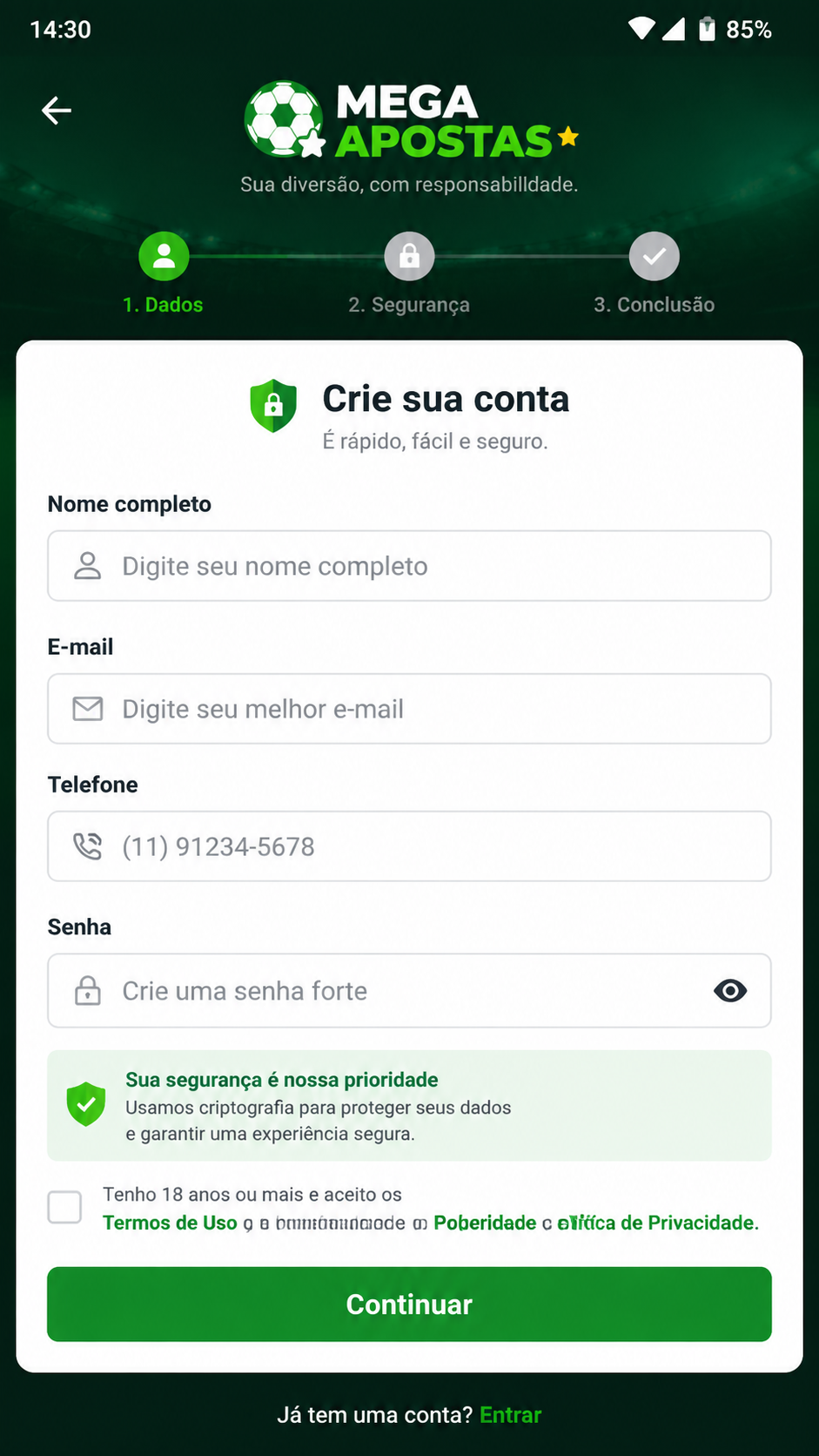
Task: Tap the green Continuar button
Action: pyautogui.click(x=409, y=1304)
